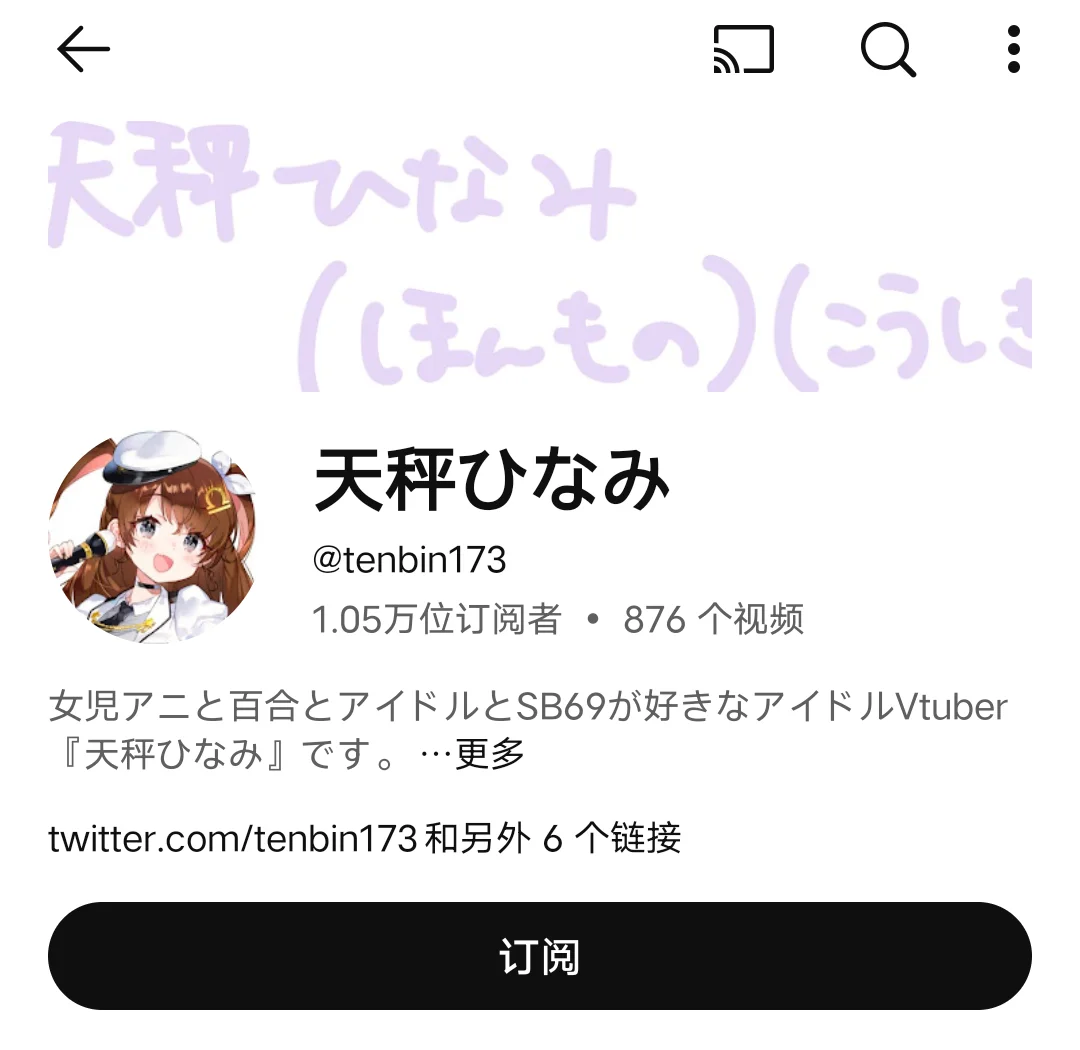1080x1050 pixels.
Task: Open the three-dot overflow menu
Action: click(x=1013, y=49)
